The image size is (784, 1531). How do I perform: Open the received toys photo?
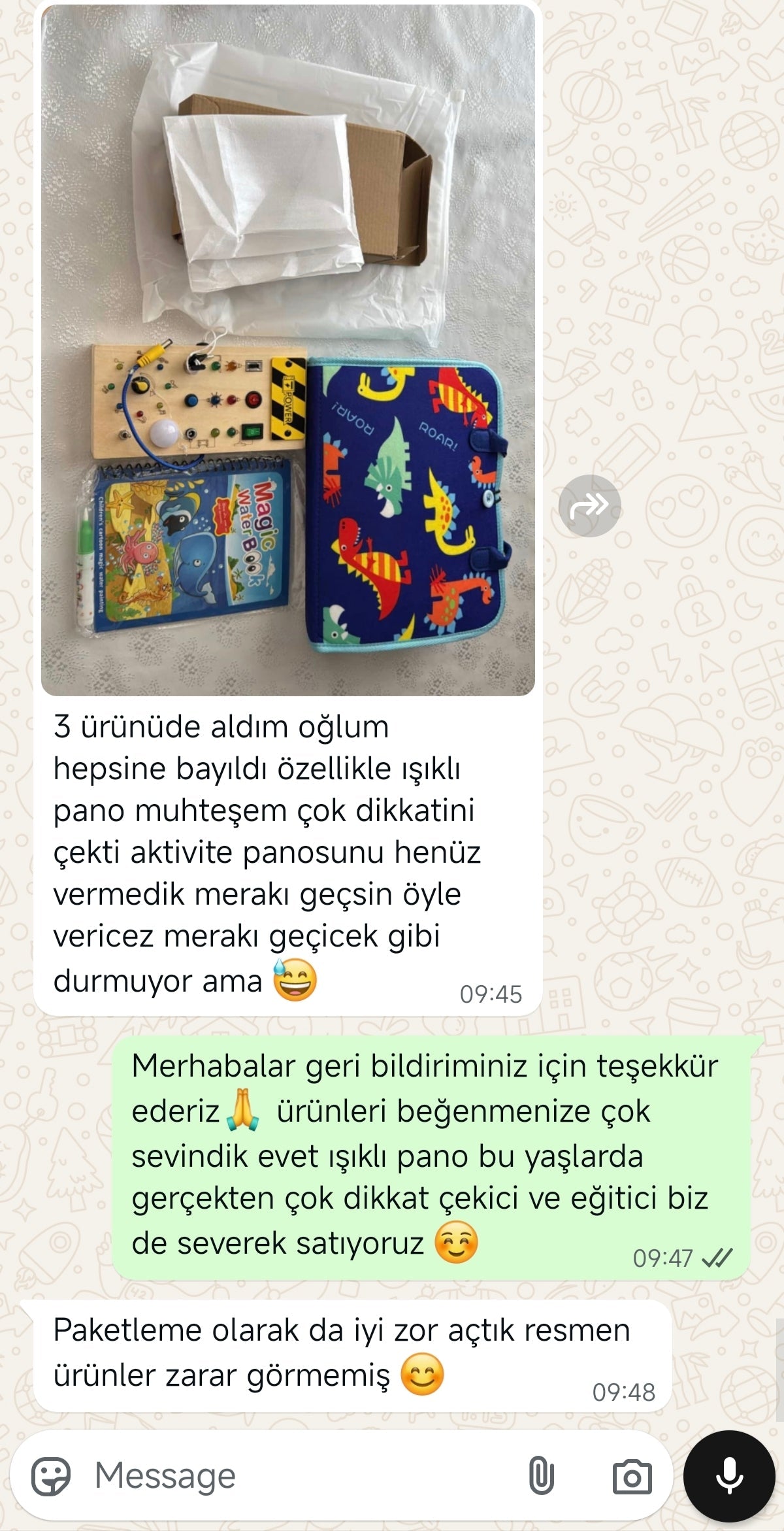pyautogui.click(x=287, y=350)
